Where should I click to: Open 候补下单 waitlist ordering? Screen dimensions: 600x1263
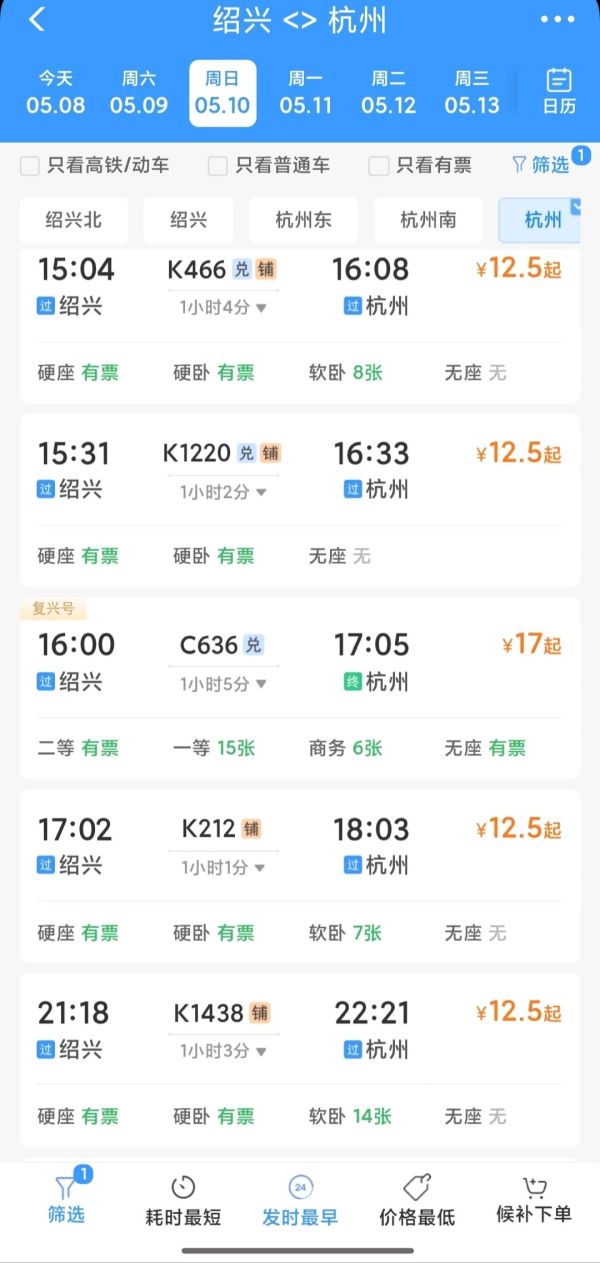click(534, 1200)
